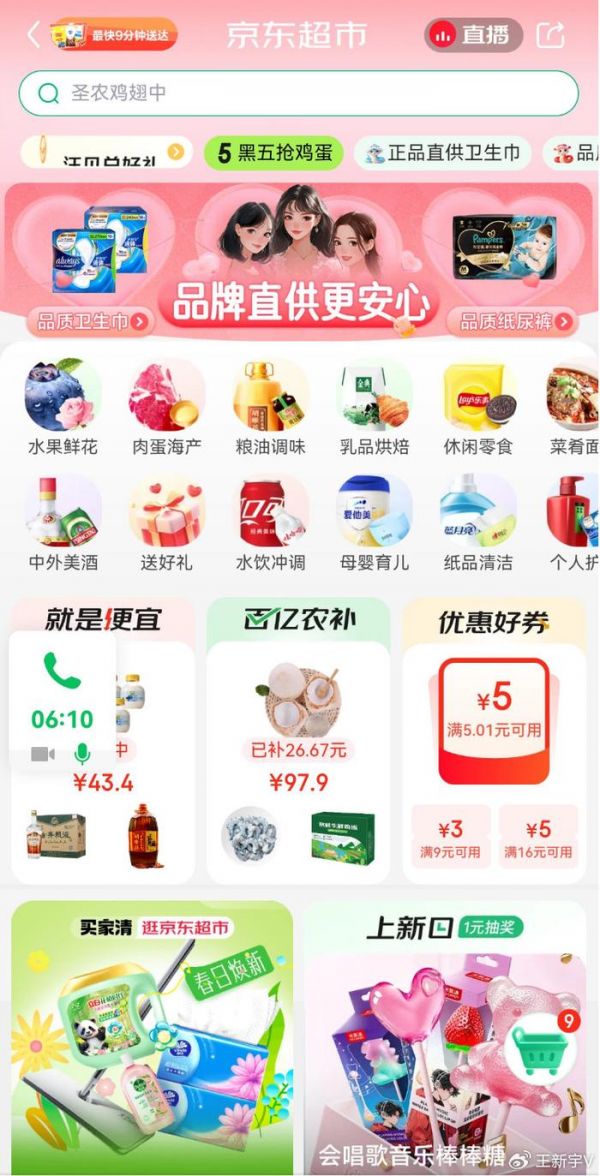This screenshot has height=1176, width=600.
Task: Enter the 休闲零食 category
Action: pyautogui.click(x=479, y=408)
